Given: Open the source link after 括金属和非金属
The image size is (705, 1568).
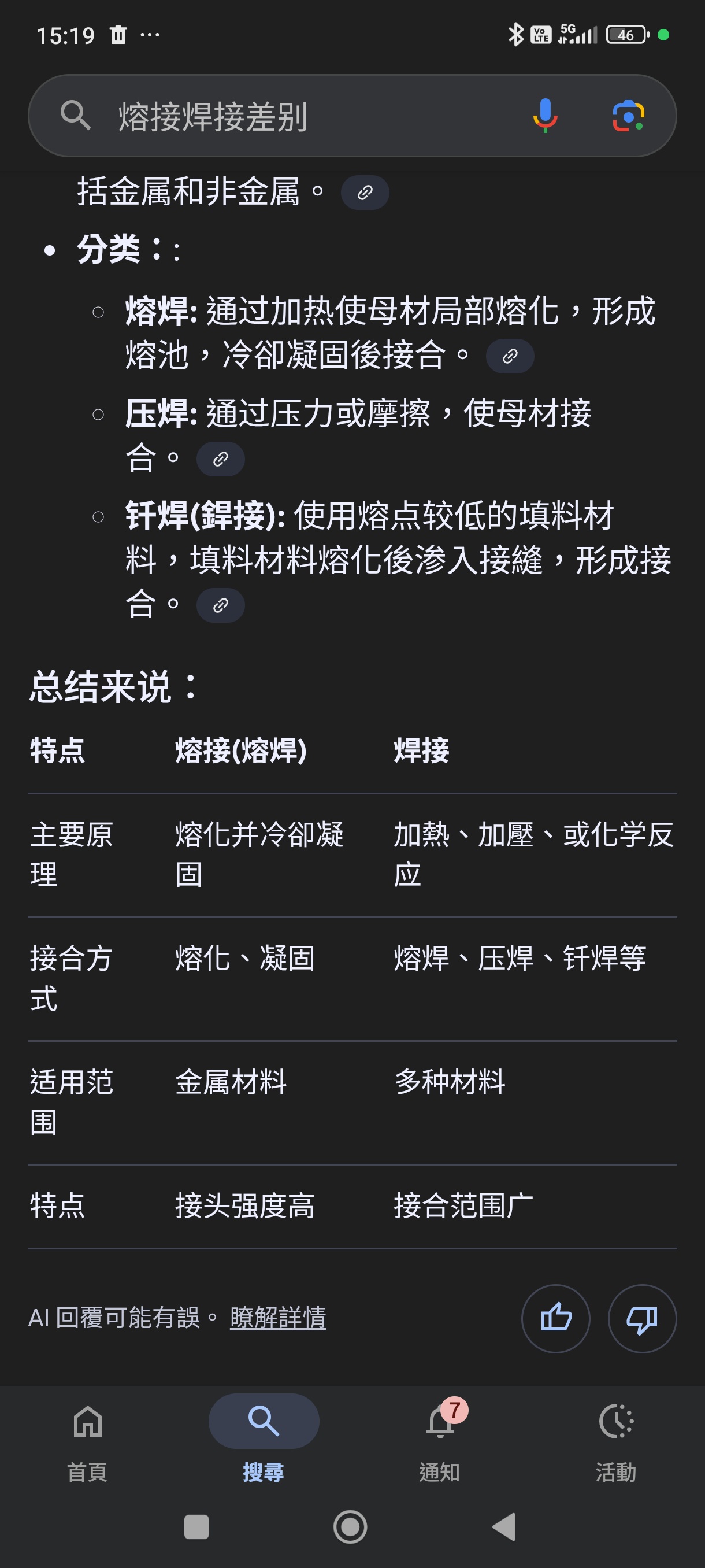Looking at the screenshot, I should [x=365, y=193].
